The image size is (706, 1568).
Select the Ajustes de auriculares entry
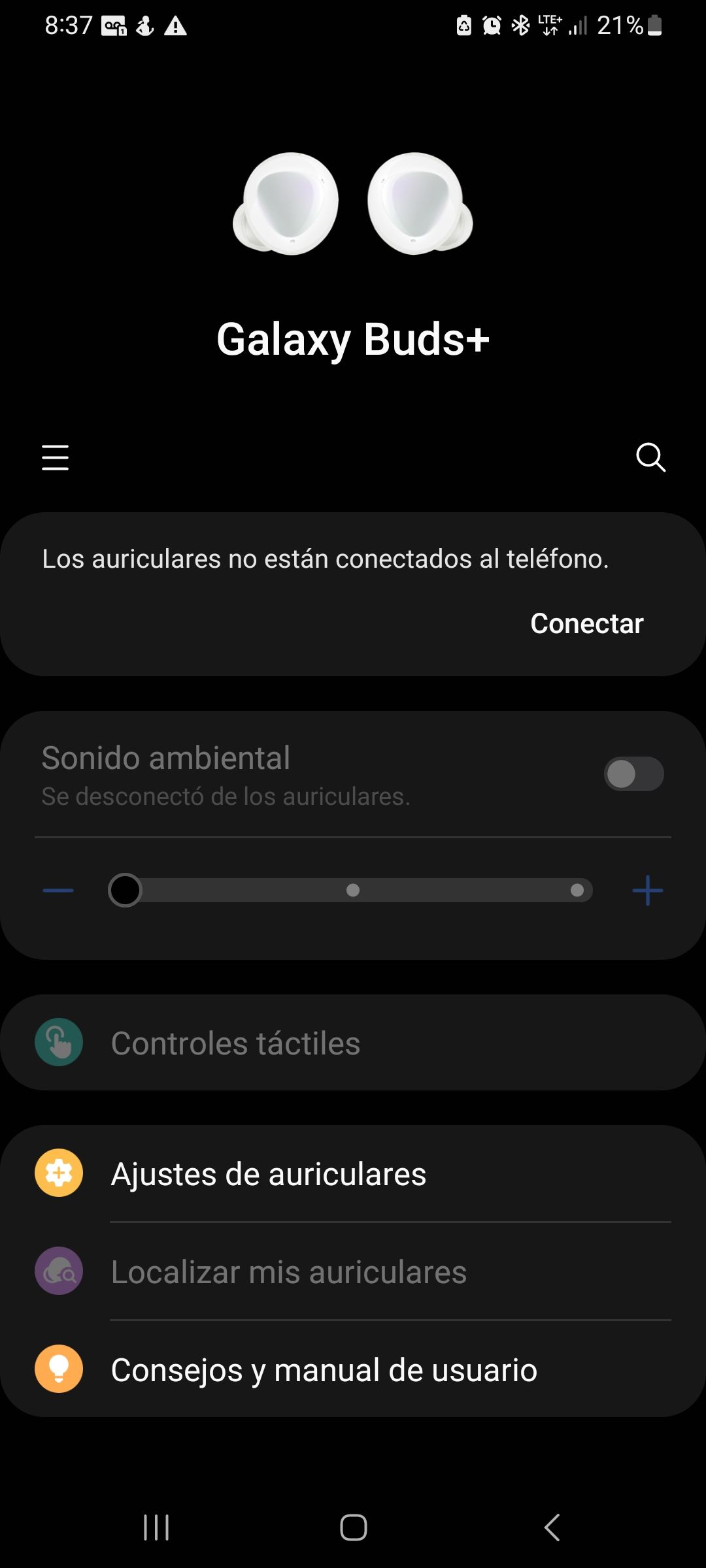tap(269, 1173)
